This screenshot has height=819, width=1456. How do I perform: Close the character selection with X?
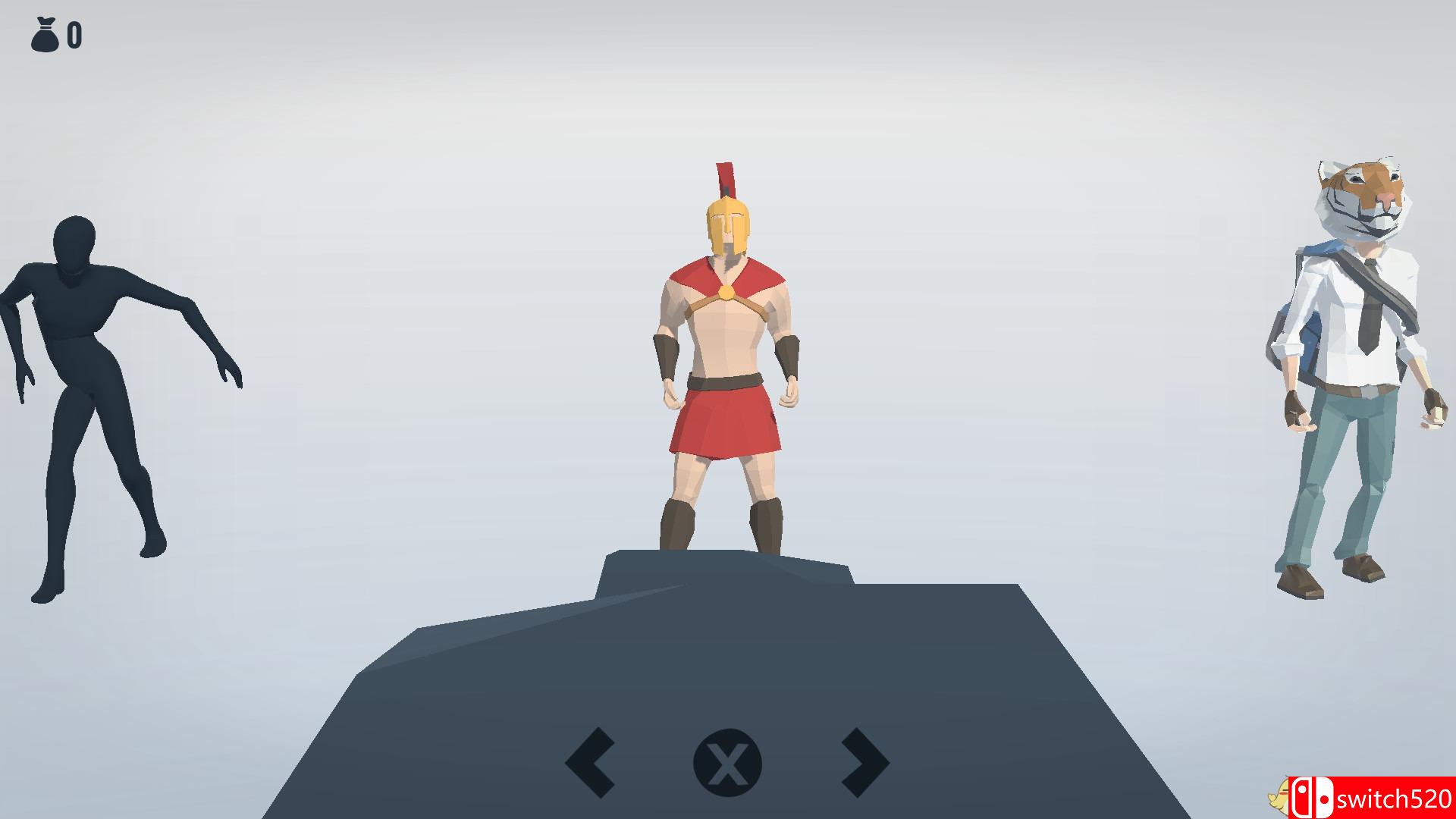tap(727, 763)
